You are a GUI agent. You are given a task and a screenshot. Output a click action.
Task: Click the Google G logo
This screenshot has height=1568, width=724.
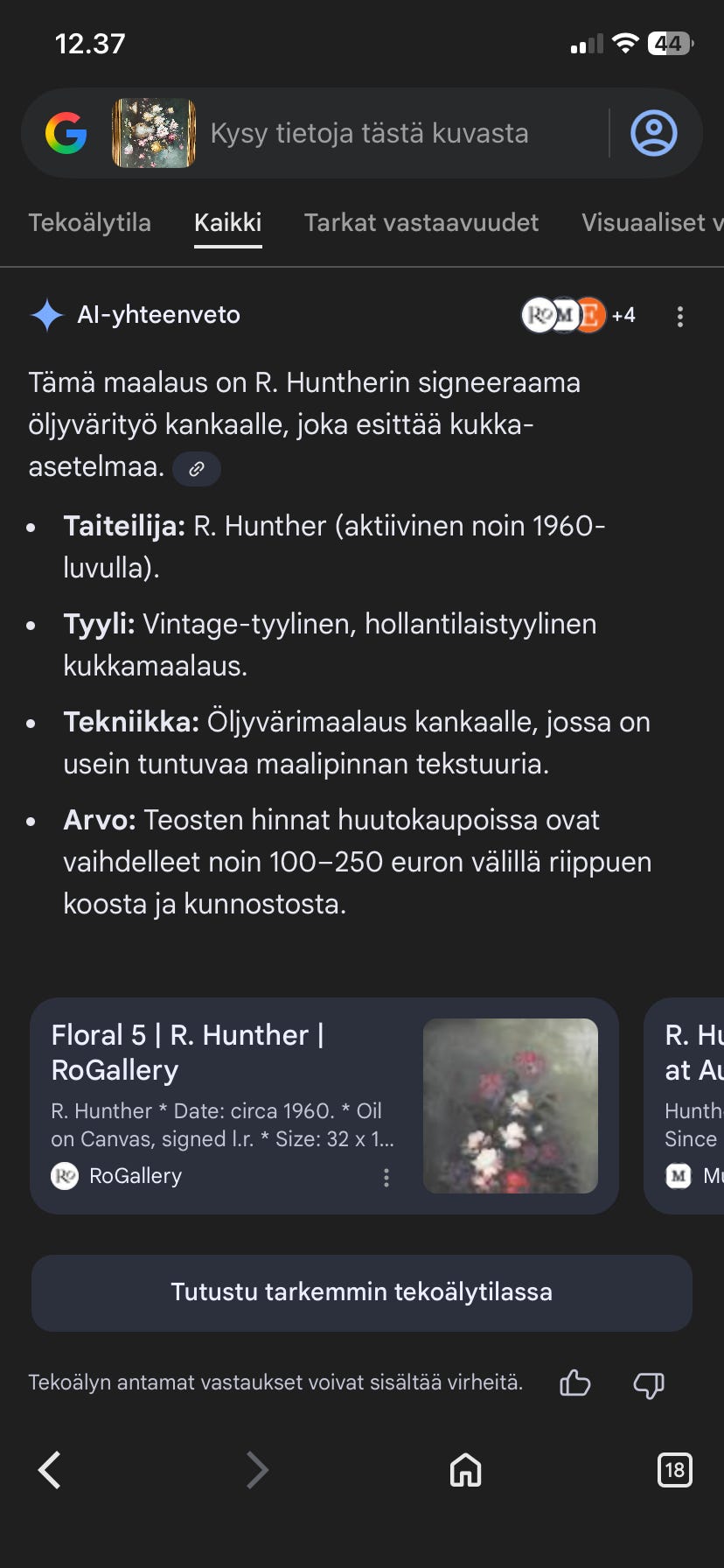coord(65,132)
